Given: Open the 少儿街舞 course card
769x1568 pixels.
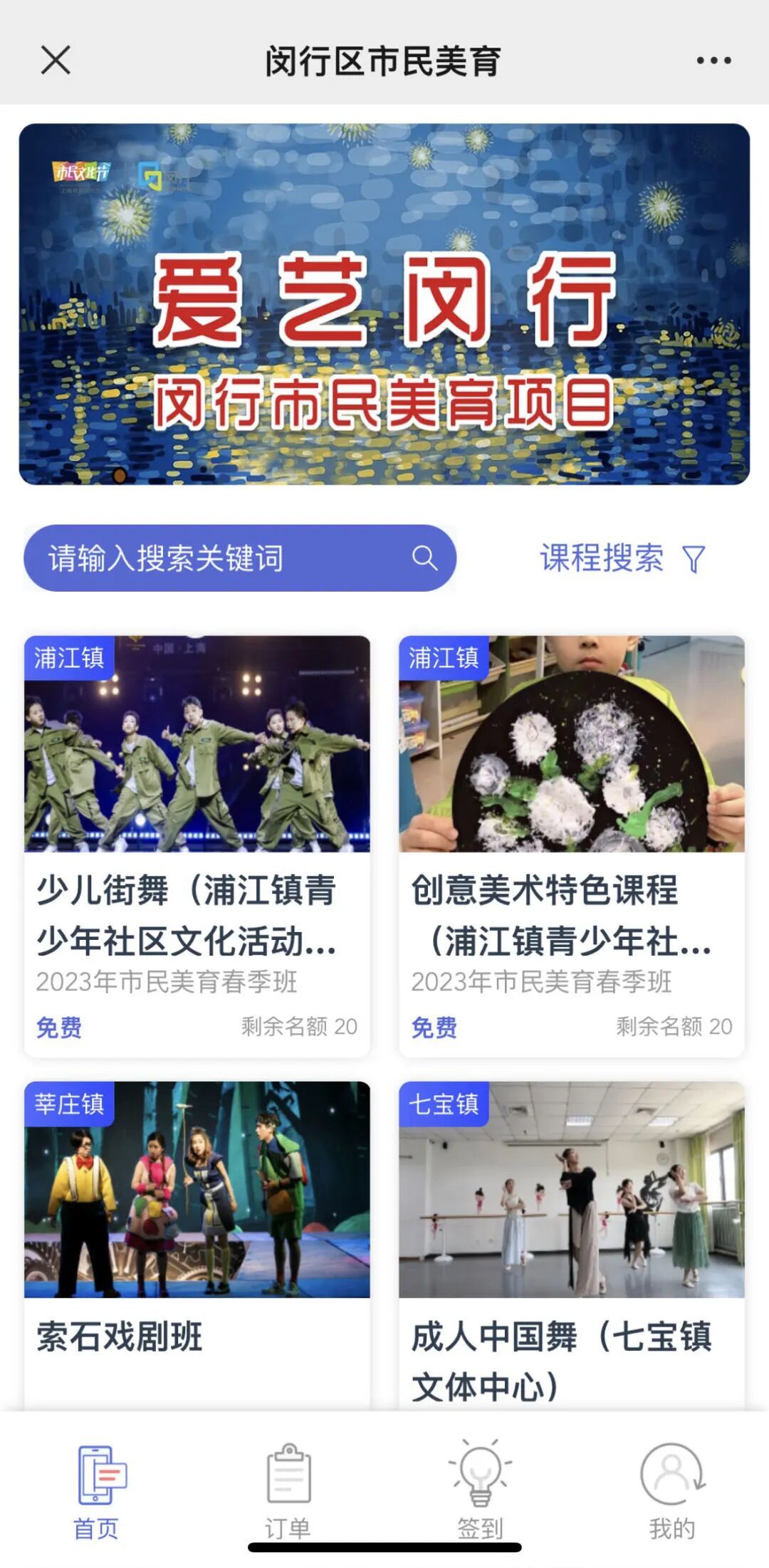Looking at the screenshot, I should pyautogui.click(x=197, y=846).
